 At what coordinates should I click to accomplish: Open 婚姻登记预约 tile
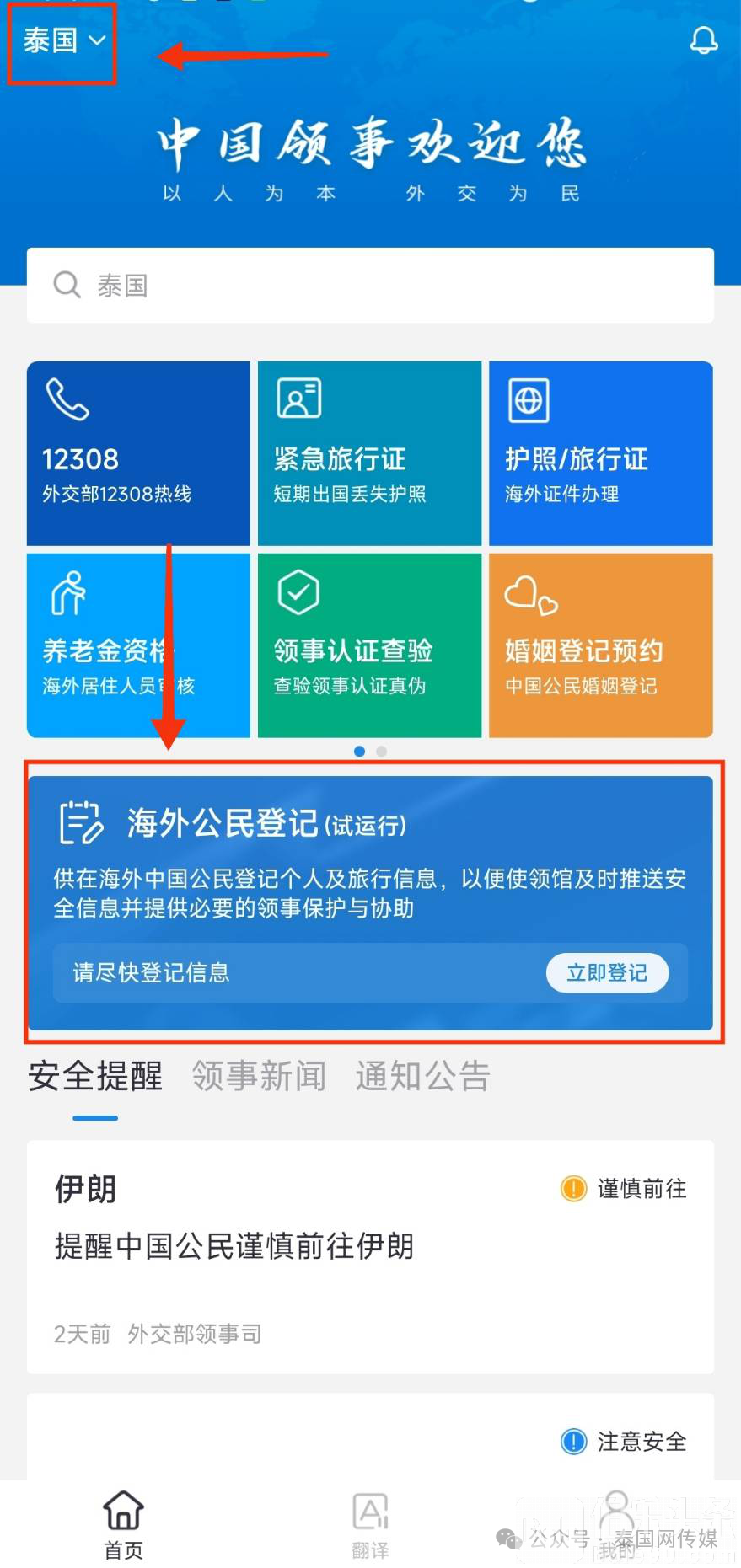[x=601, y=645]
